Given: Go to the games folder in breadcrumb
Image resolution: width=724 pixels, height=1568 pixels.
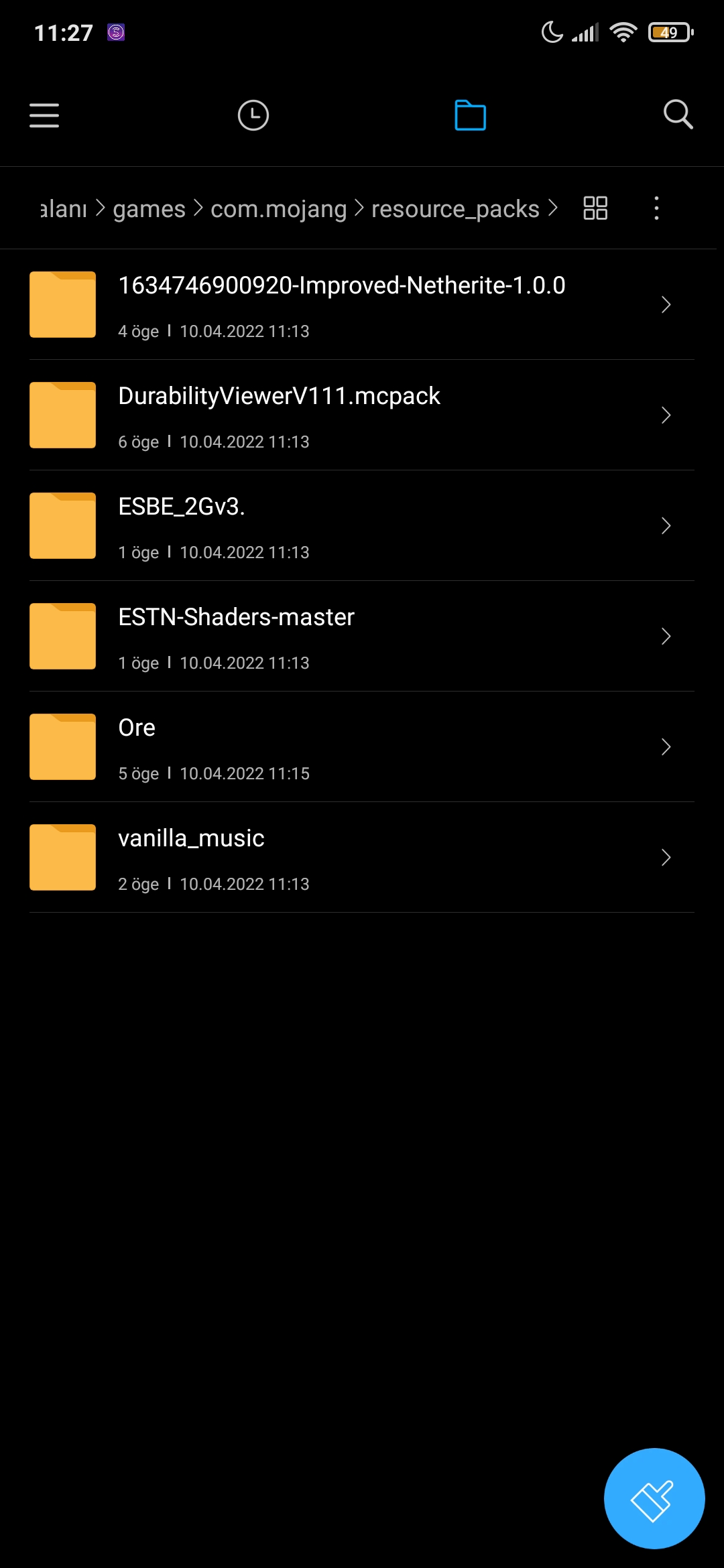Looking at the screenshot, I should [x=149, y=209].
